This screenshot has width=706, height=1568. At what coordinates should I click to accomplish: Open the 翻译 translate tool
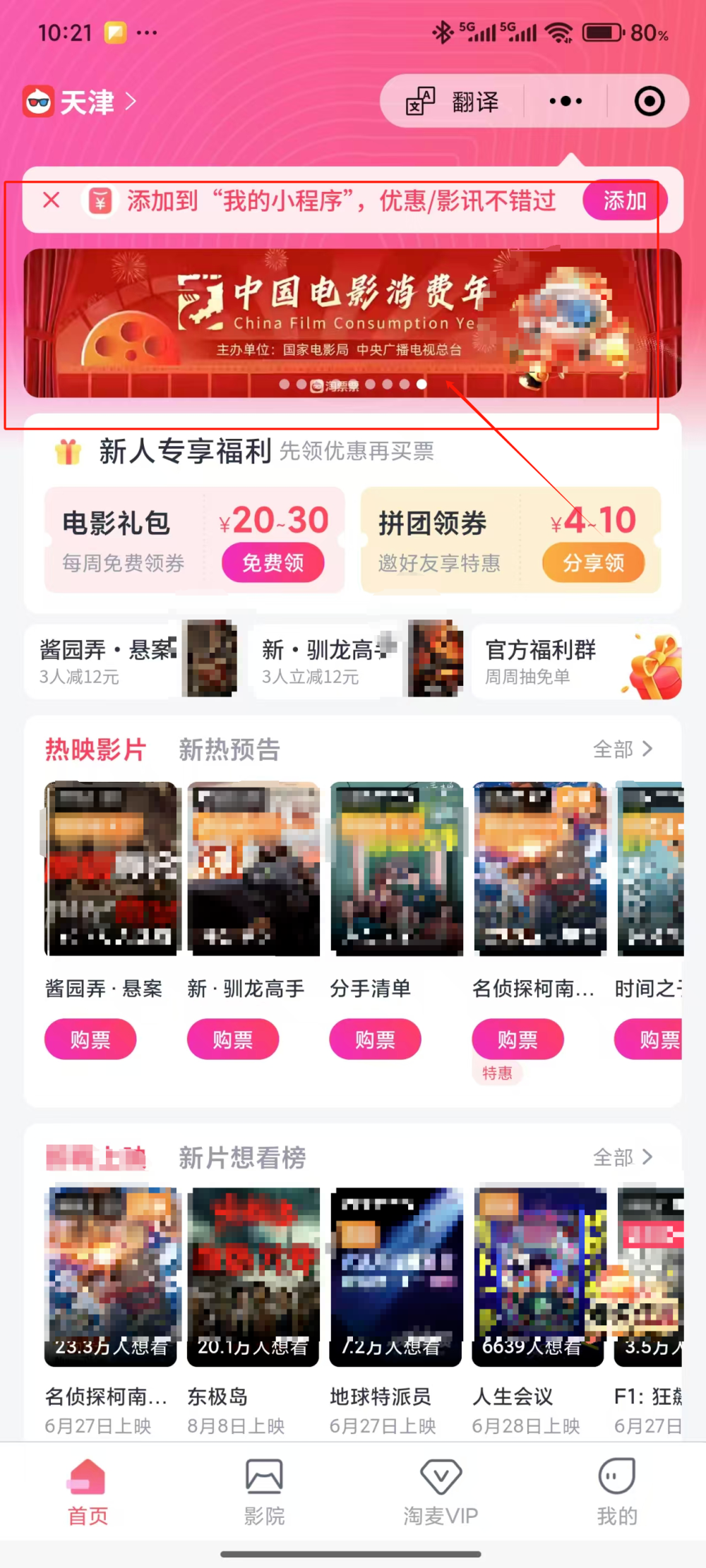(454, 101)
